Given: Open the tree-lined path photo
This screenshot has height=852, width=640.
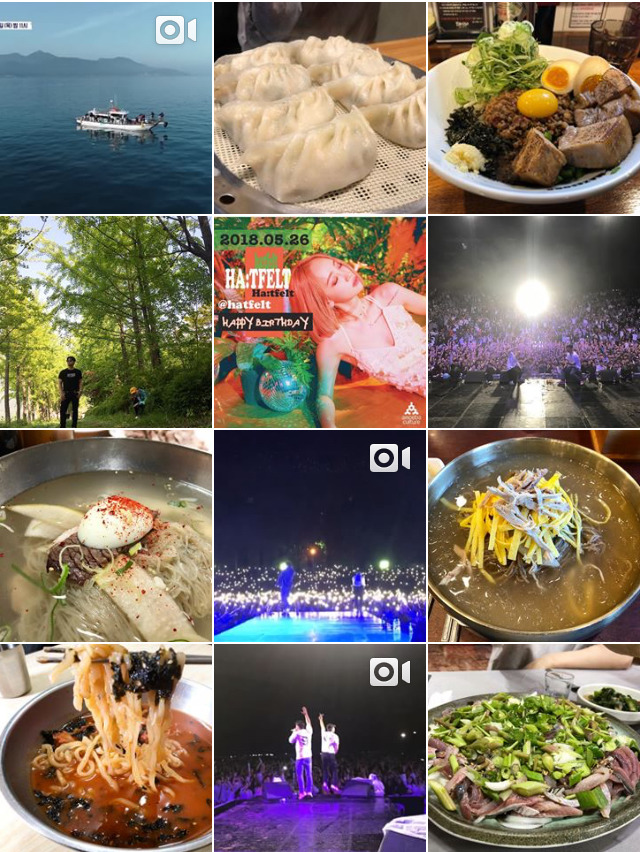Looking at the screenshot, I should 105,322.
